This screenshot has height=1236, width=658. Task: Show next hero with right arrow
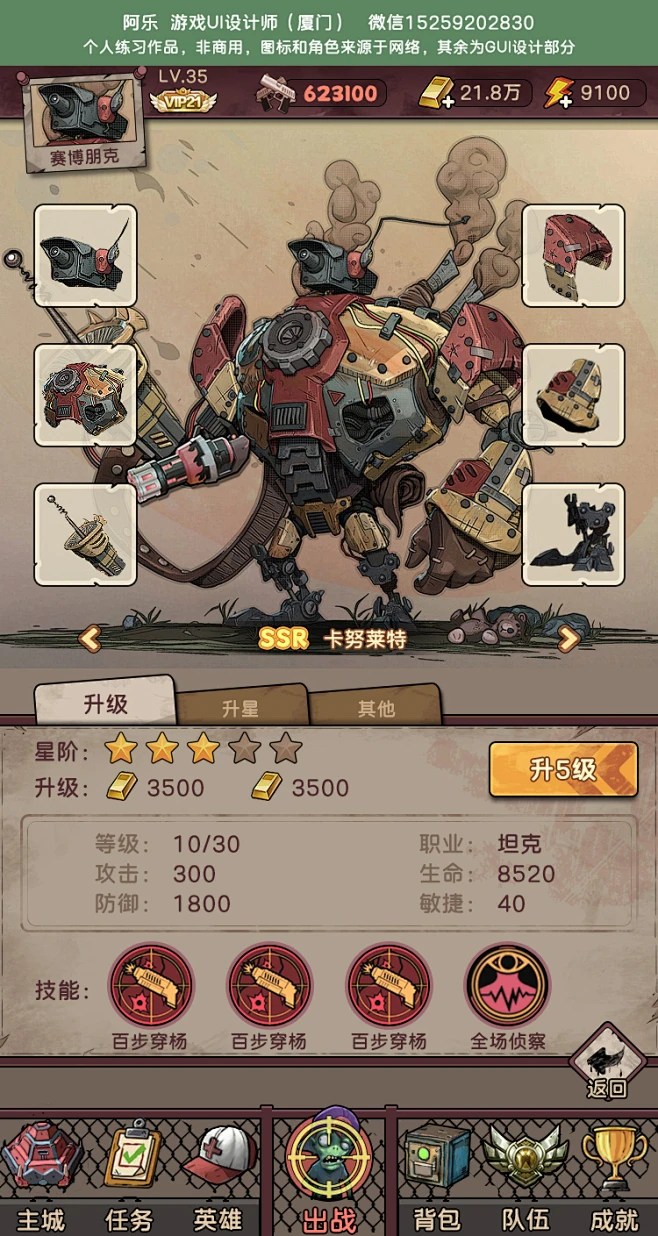click(x=568, y=638)
